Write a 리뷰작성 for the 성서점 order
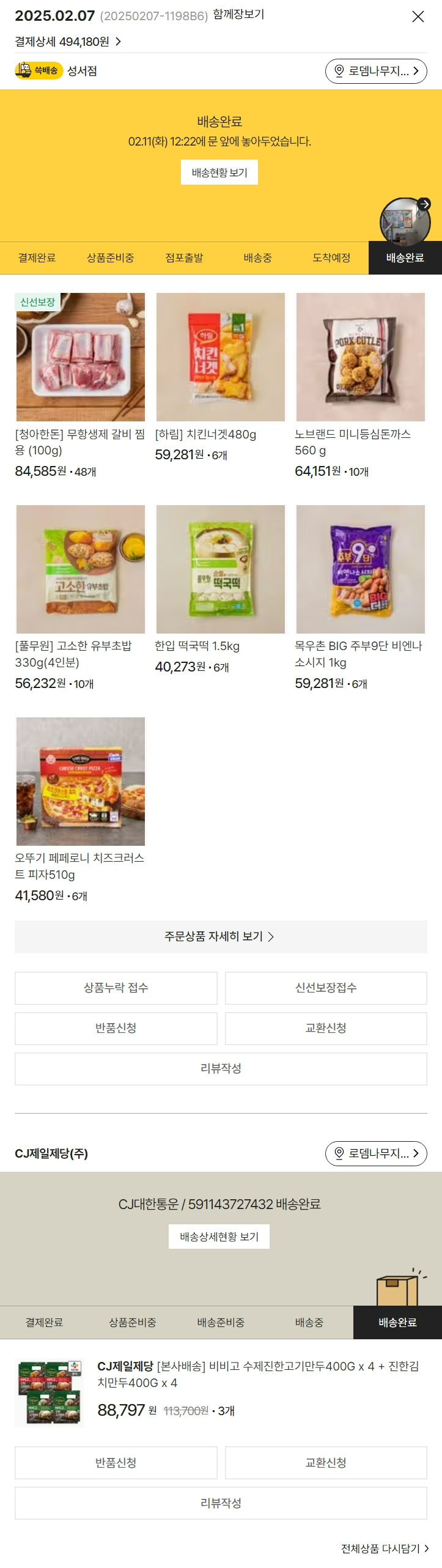The height and width of the screenshot is (1568, 442). [221, 1068]
